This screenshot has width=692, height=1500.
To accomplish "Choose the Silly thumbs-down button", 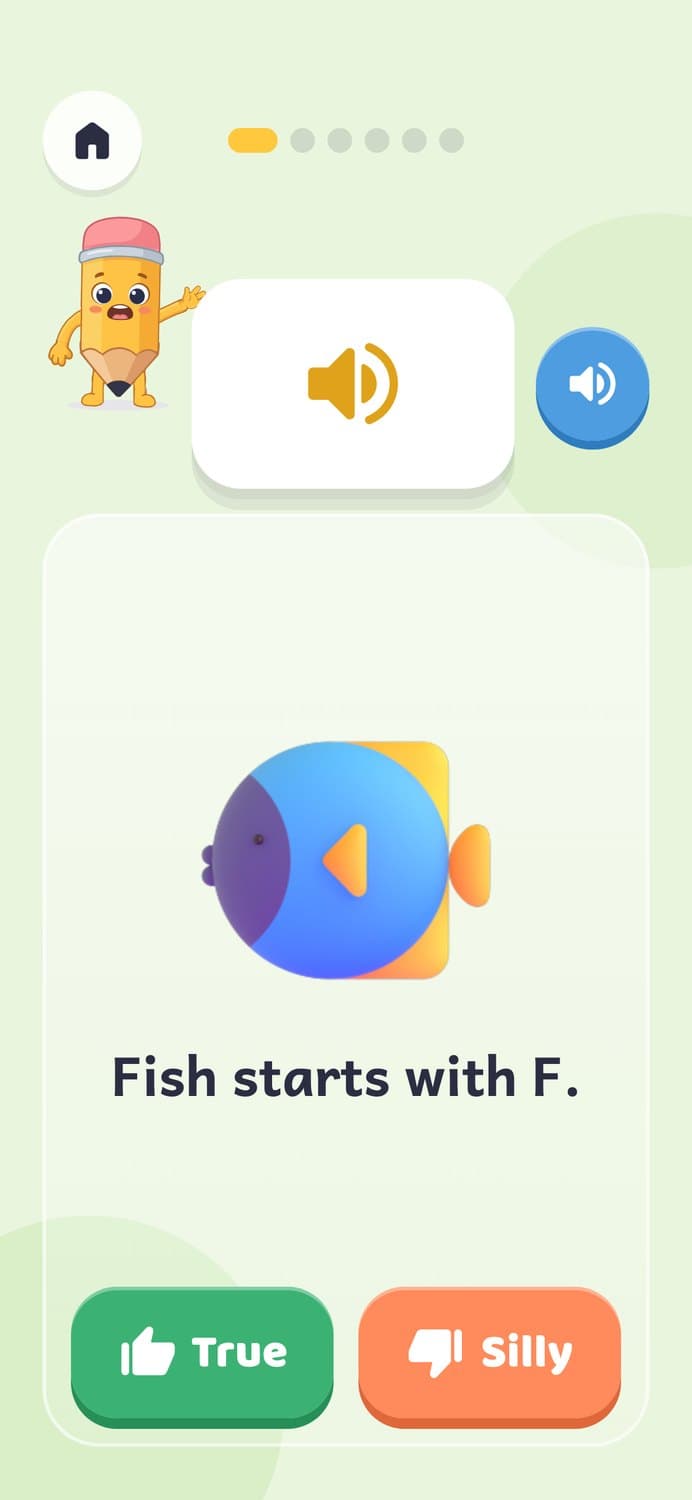I will tap(490, 1354).
